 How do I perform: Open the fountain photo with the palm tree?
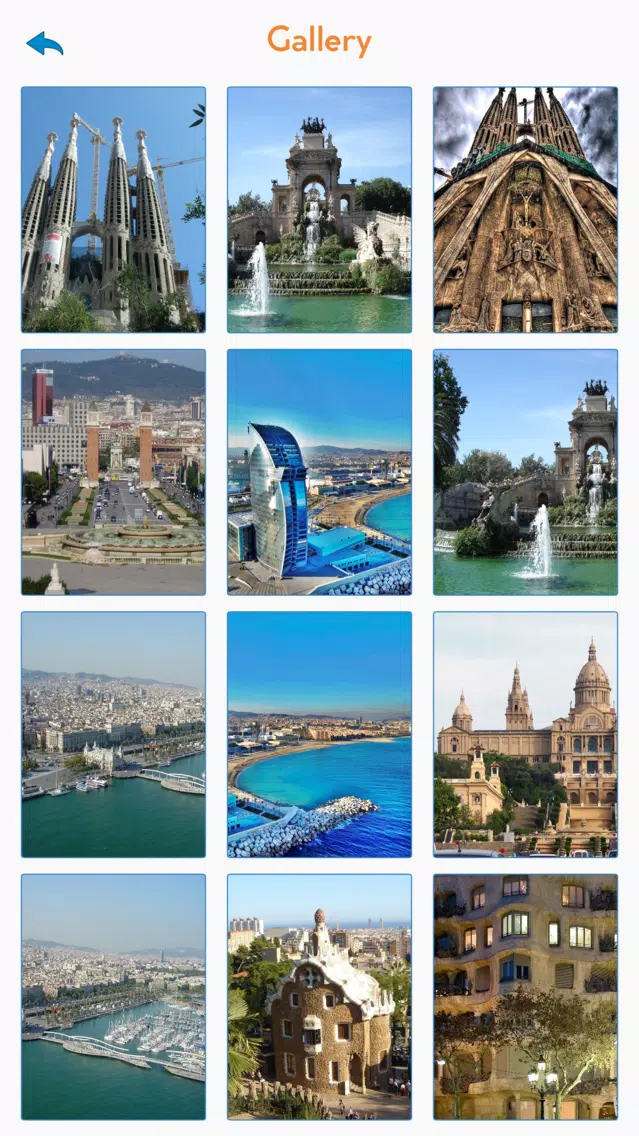tap(525, 472)
